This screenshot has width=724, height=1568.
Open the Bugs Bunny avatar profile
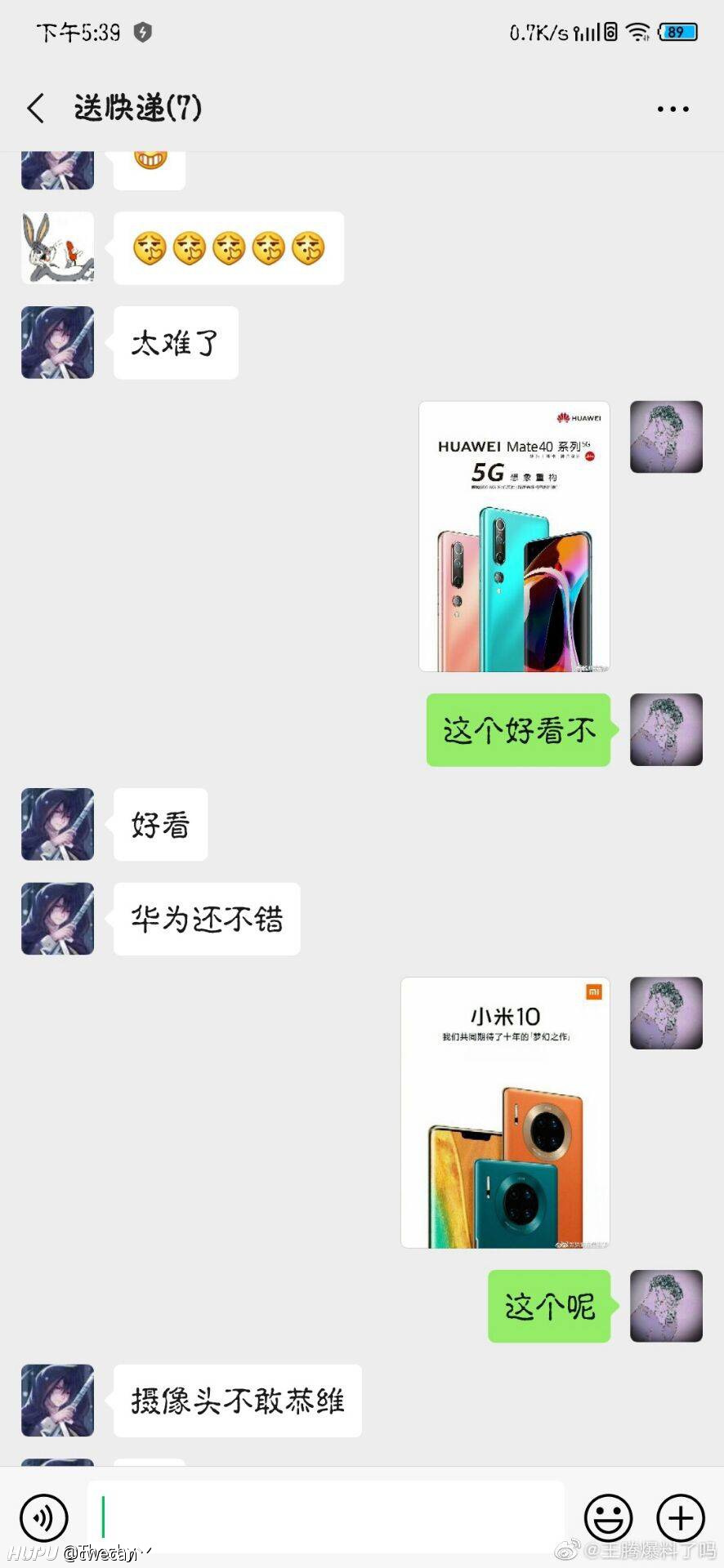pos(57,248)
